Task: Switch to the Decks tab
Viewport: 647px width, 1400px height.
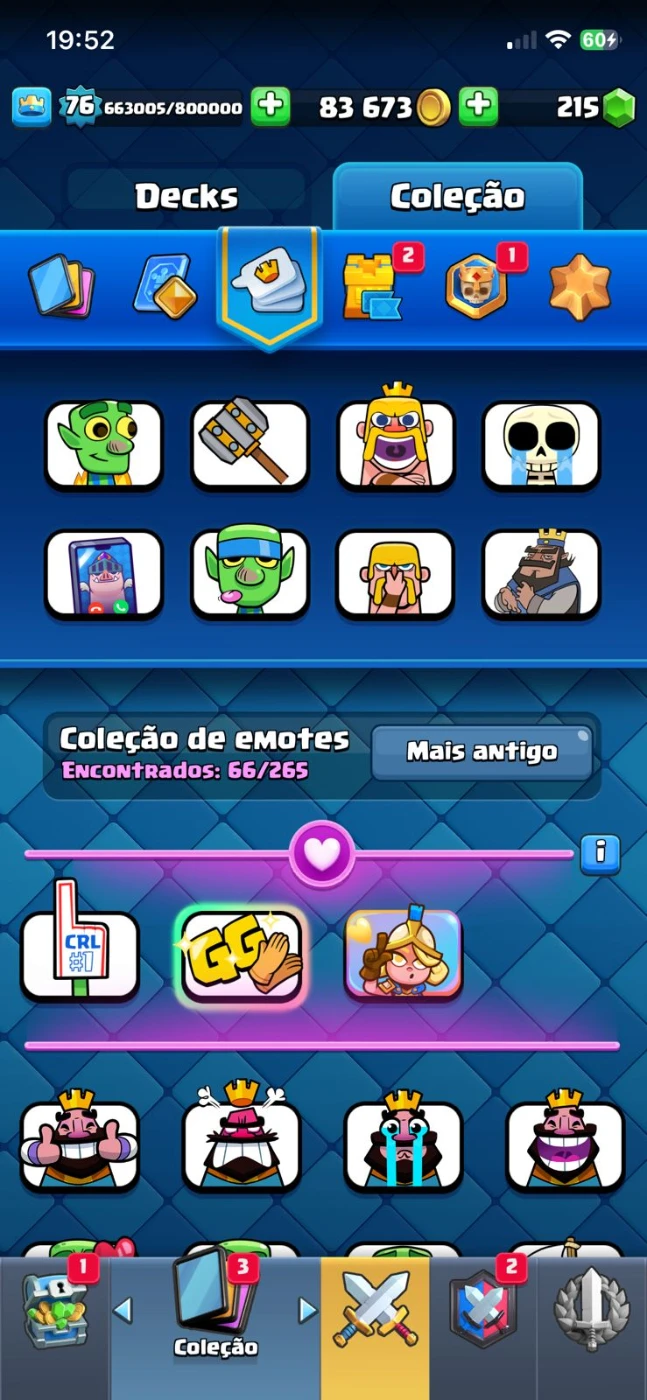Action: (186, 196)
